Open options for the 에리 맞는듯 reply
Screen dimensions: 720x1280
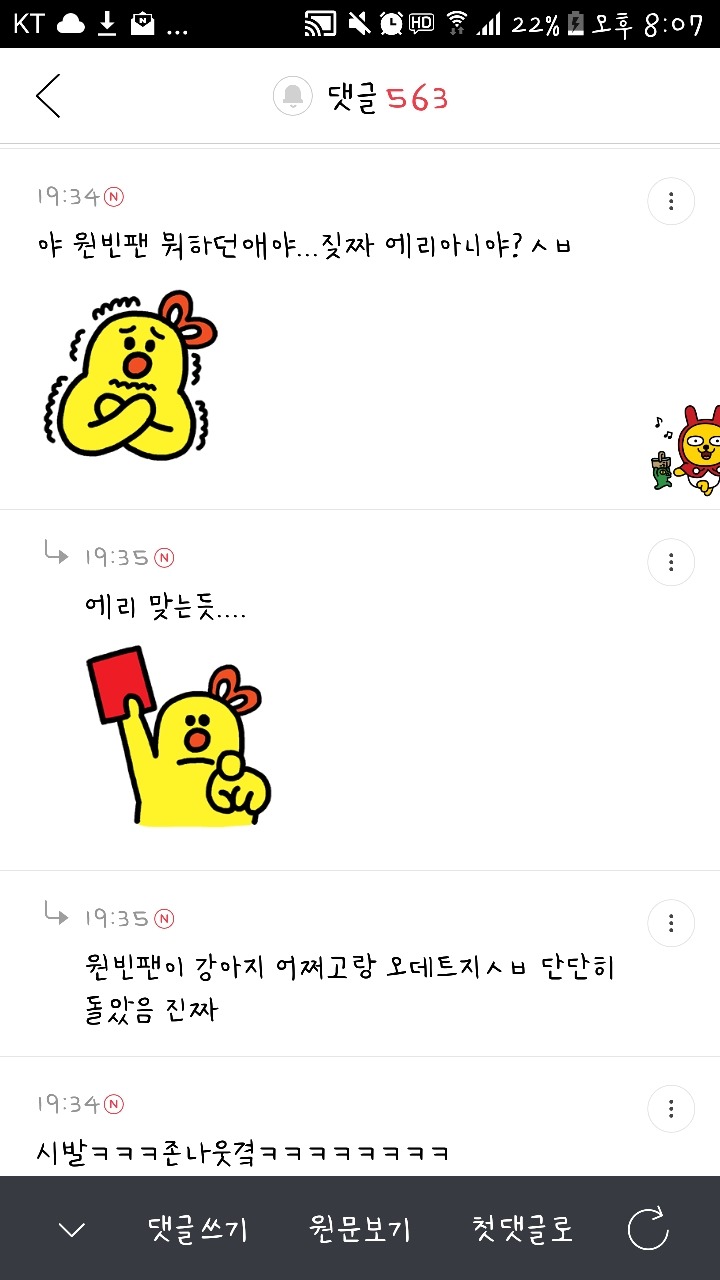(671, 562)
